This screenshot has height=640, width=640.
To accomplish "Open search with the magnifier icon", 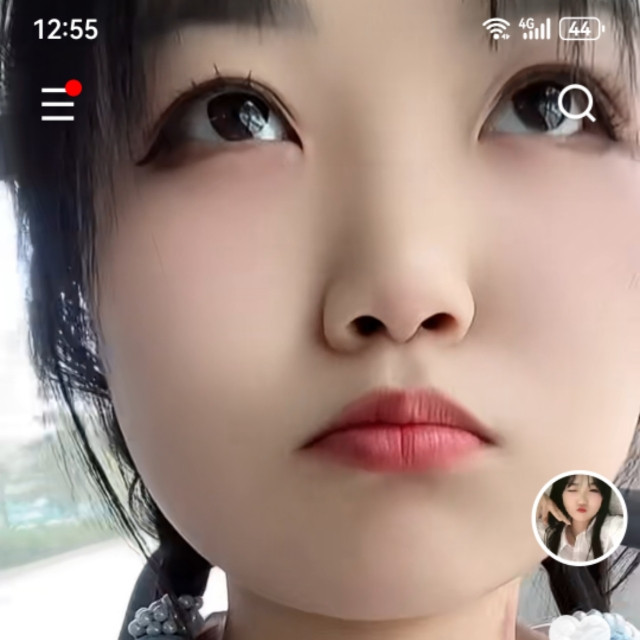I will tap(576, 103).
